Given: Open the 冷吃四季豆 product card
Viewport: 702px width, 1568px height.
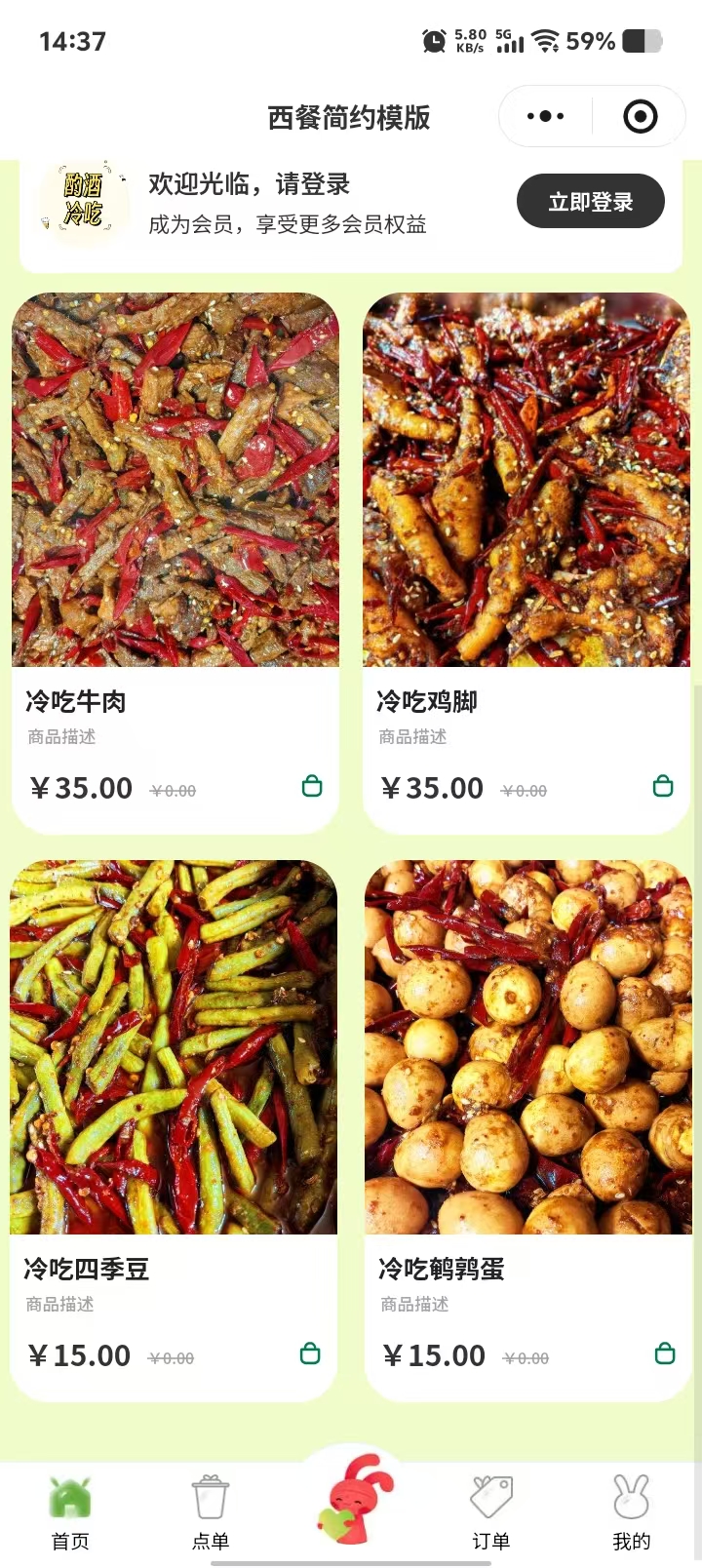Looking at the screenshot, I should [174, 1047].
